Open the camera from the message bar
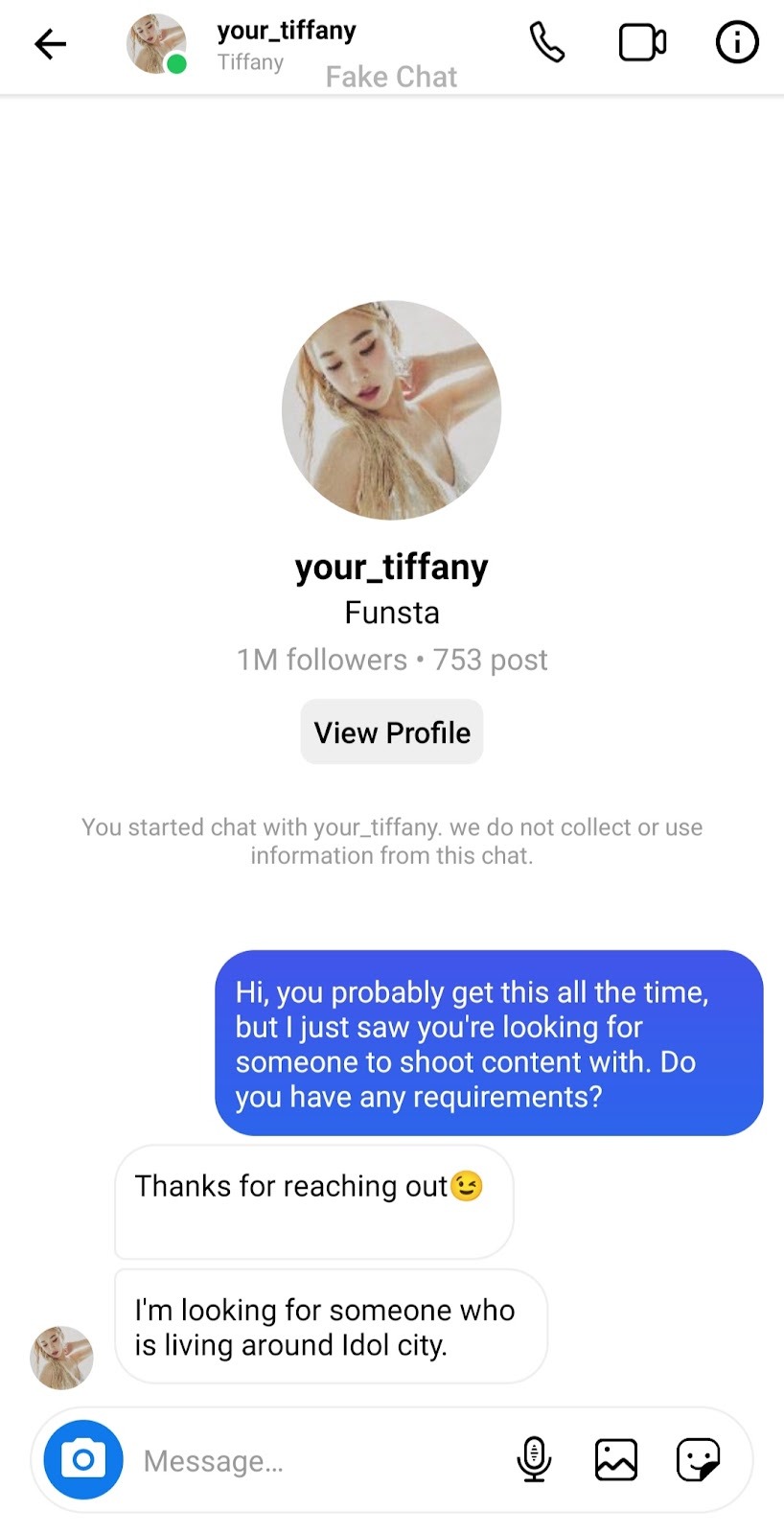 point(83,1459)
